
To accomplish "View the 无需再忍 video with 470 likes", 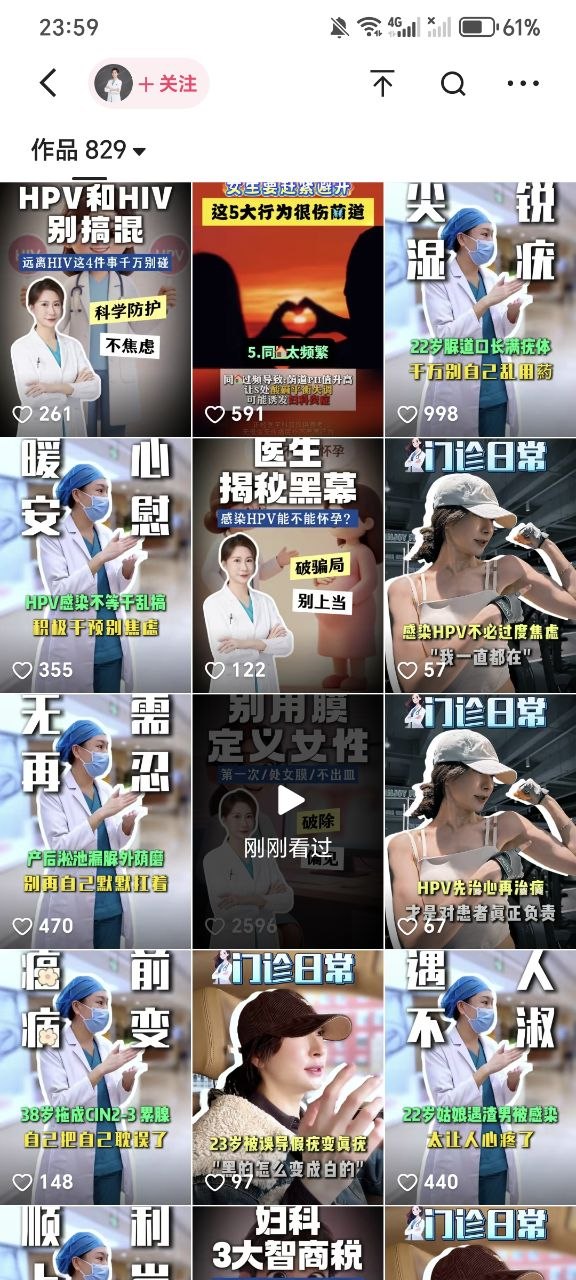I will click(x=95, y=821).
